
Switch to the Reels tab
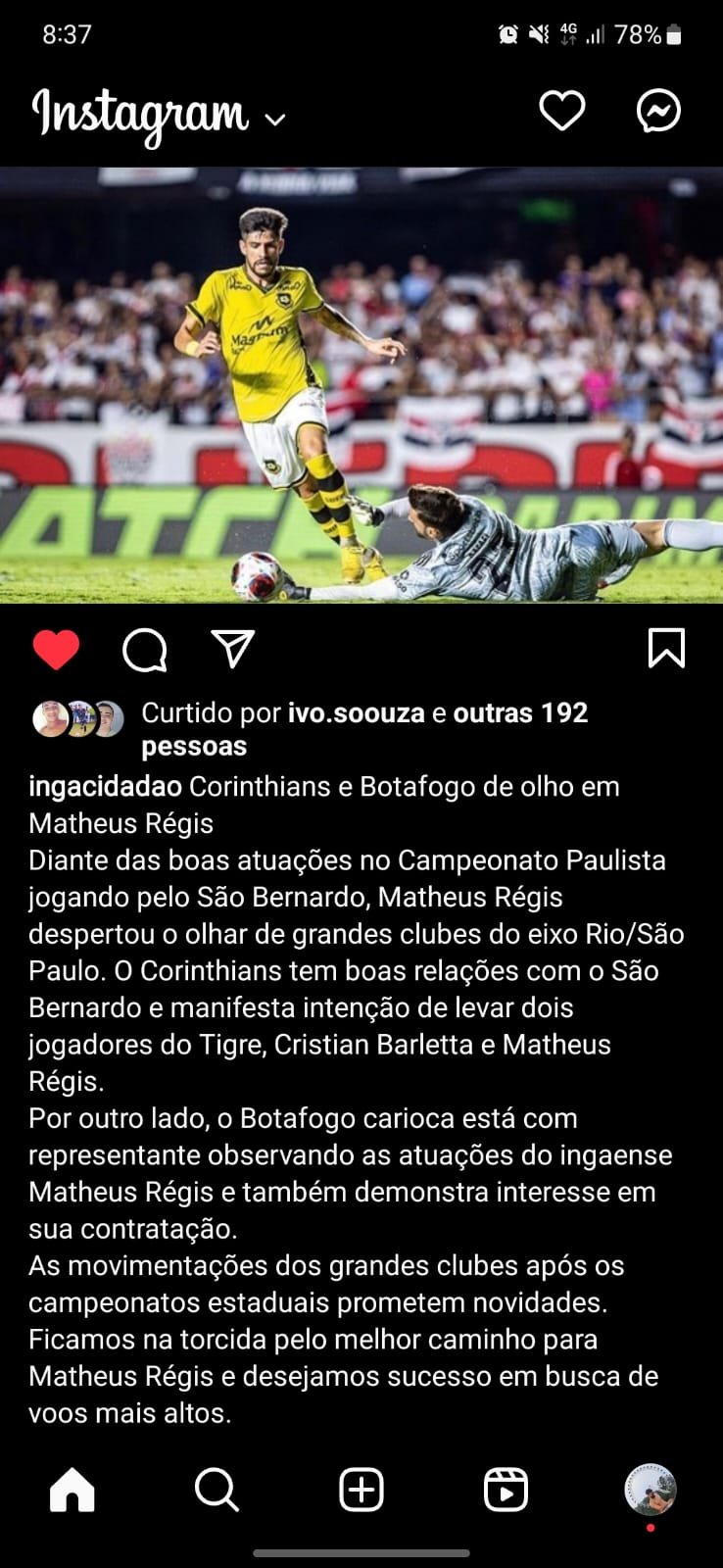click(x=506, y=1491)
